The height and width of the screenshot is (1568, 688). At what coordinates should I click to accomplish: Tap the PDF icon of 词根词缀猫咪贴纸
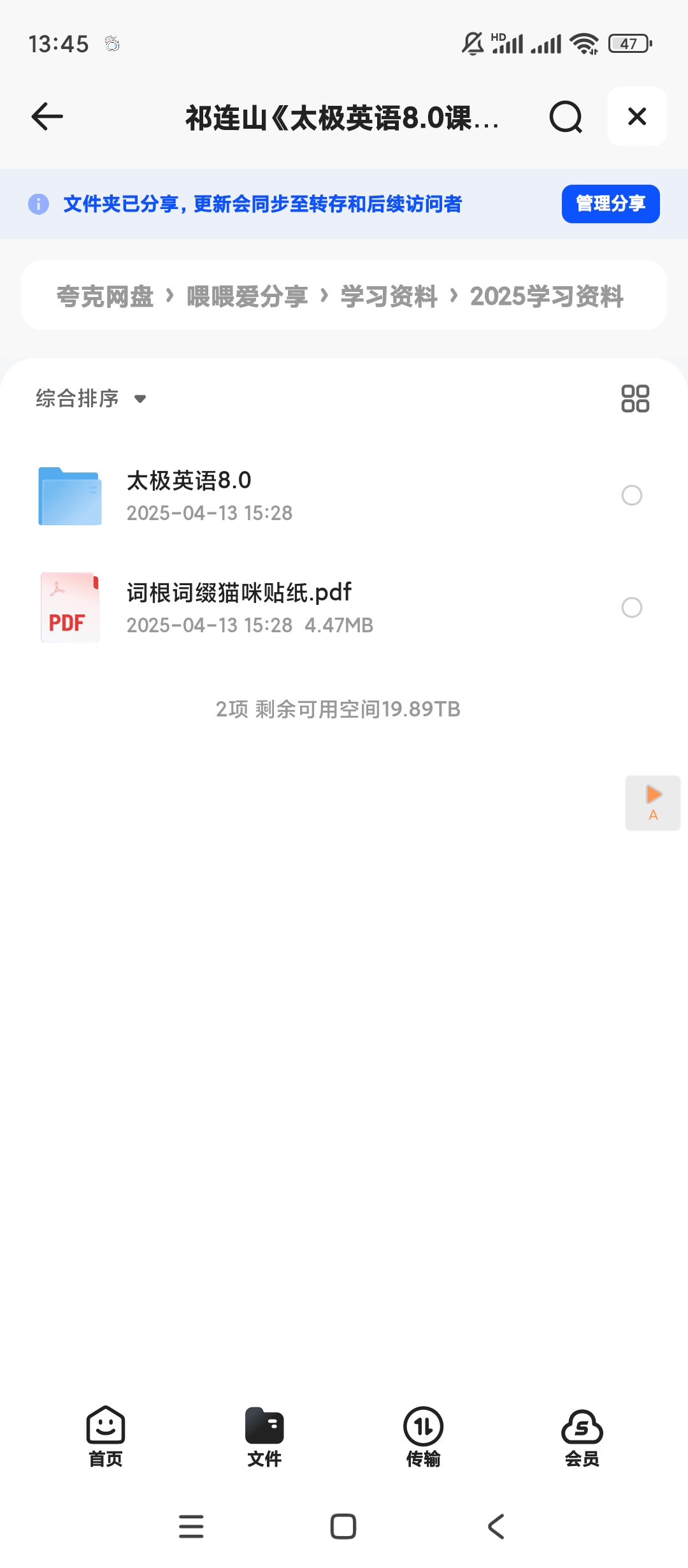pyautogui.click(x=70, y=607)
